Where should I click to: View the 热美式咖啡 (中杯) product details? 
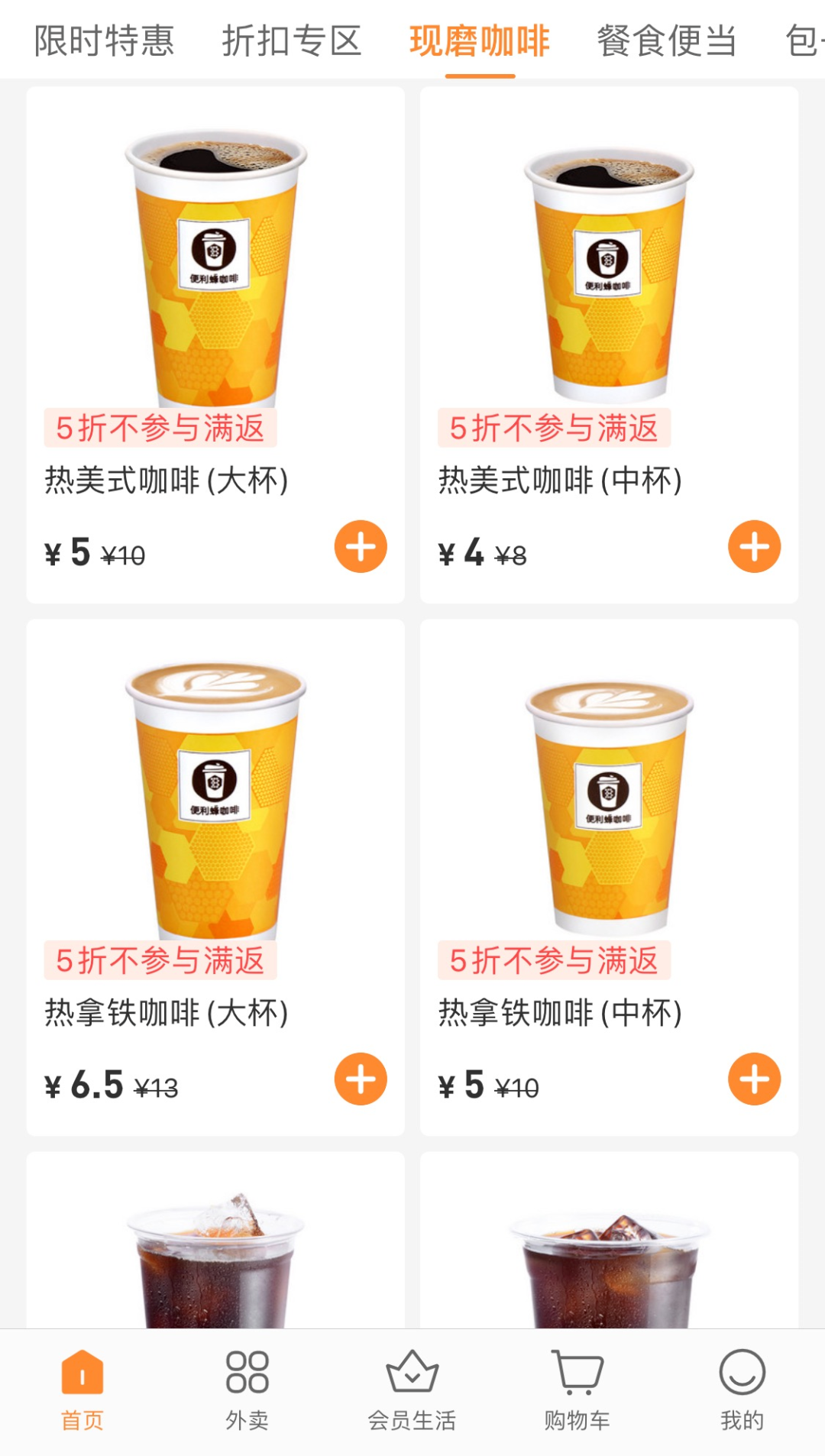(x=609, y=306)
